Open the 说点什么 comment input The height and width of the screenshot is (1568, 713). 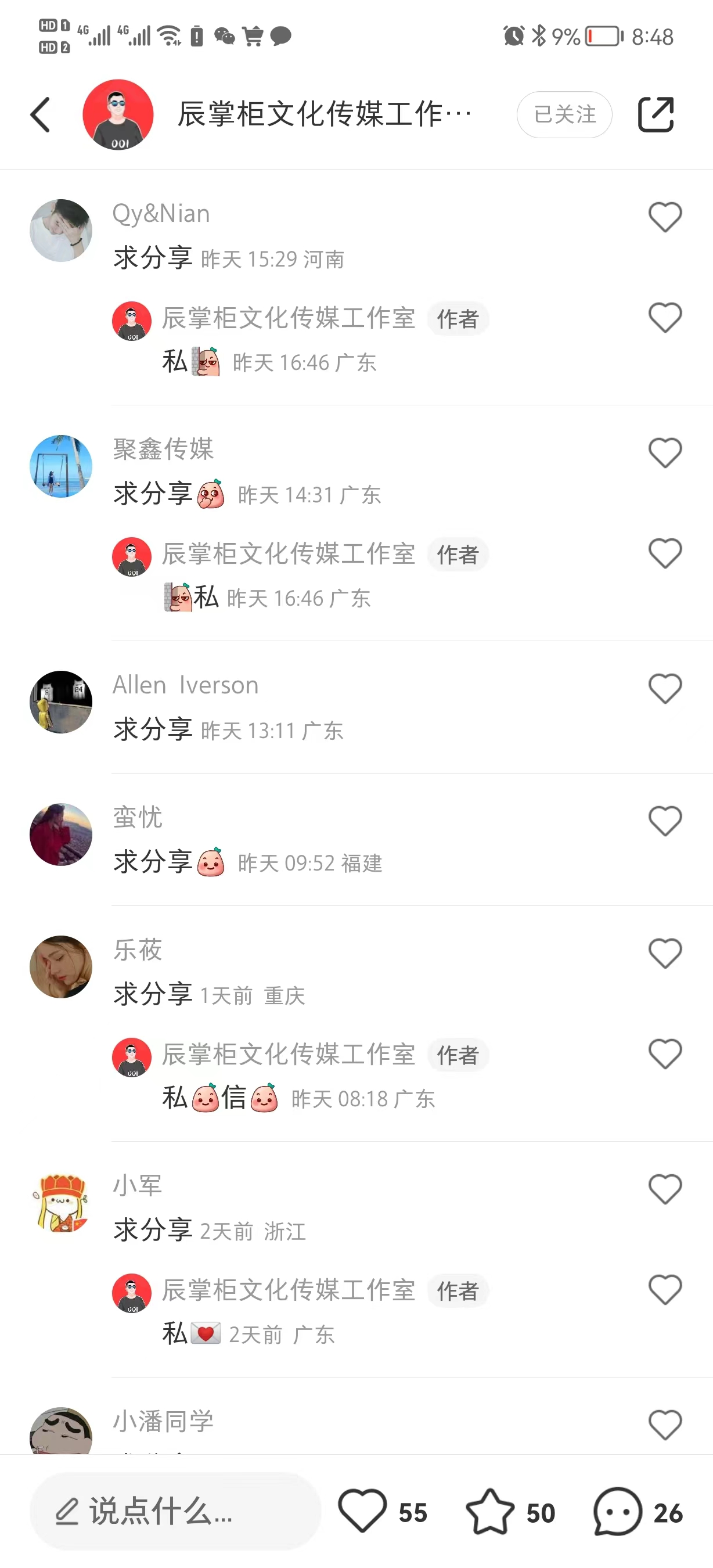[x=175, y=1512]
